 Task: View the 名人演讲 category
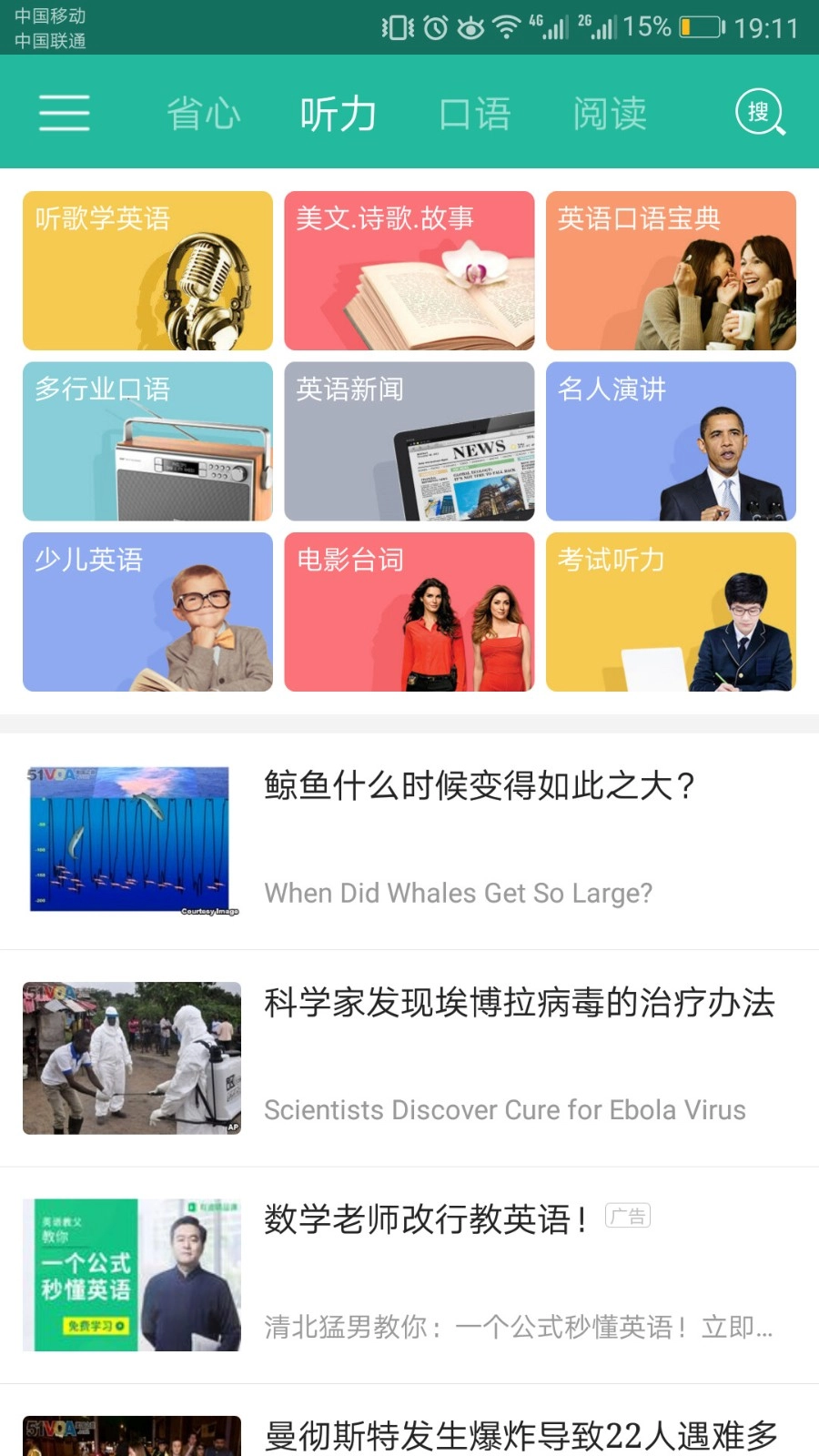671,441
